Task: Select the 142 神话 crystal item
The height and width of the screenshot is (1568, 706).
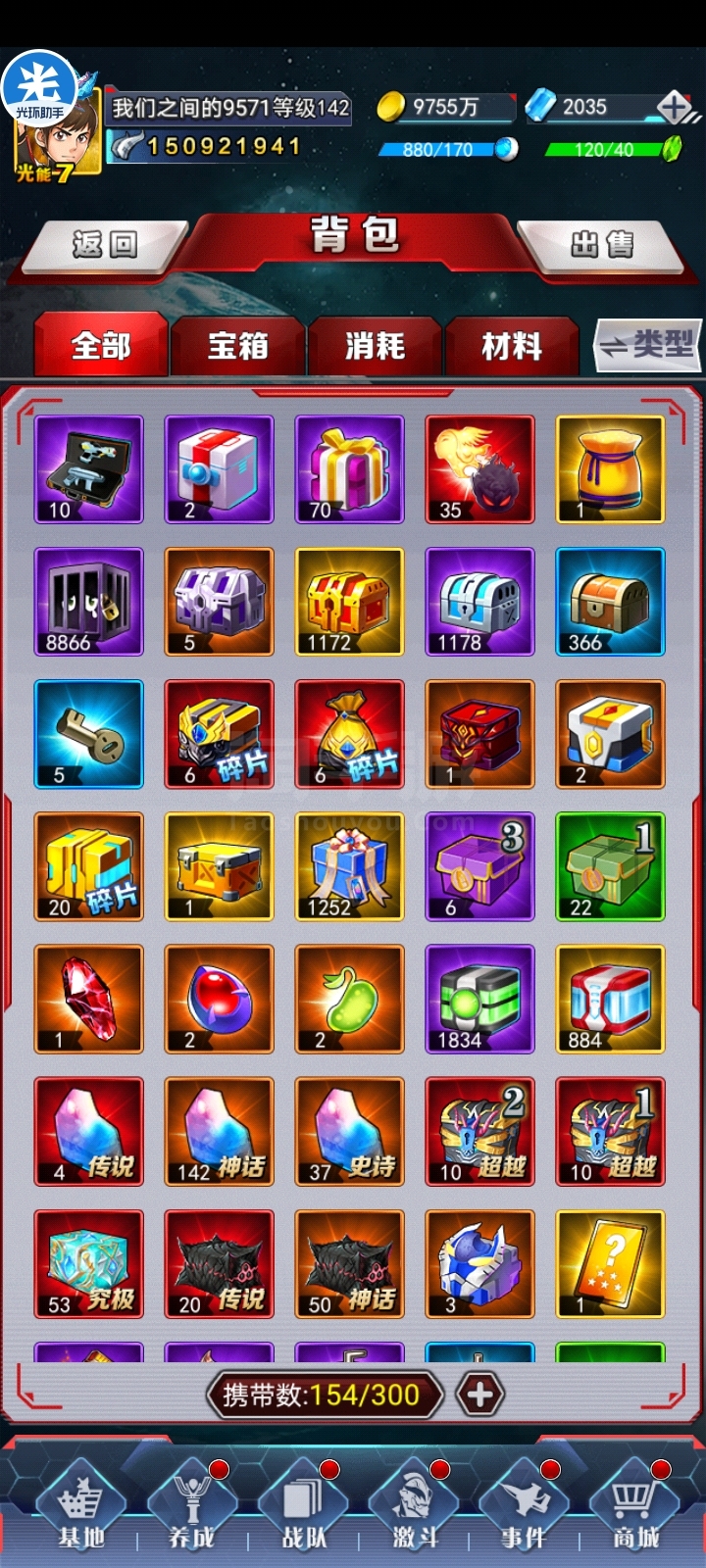Action: point(219,1131)
